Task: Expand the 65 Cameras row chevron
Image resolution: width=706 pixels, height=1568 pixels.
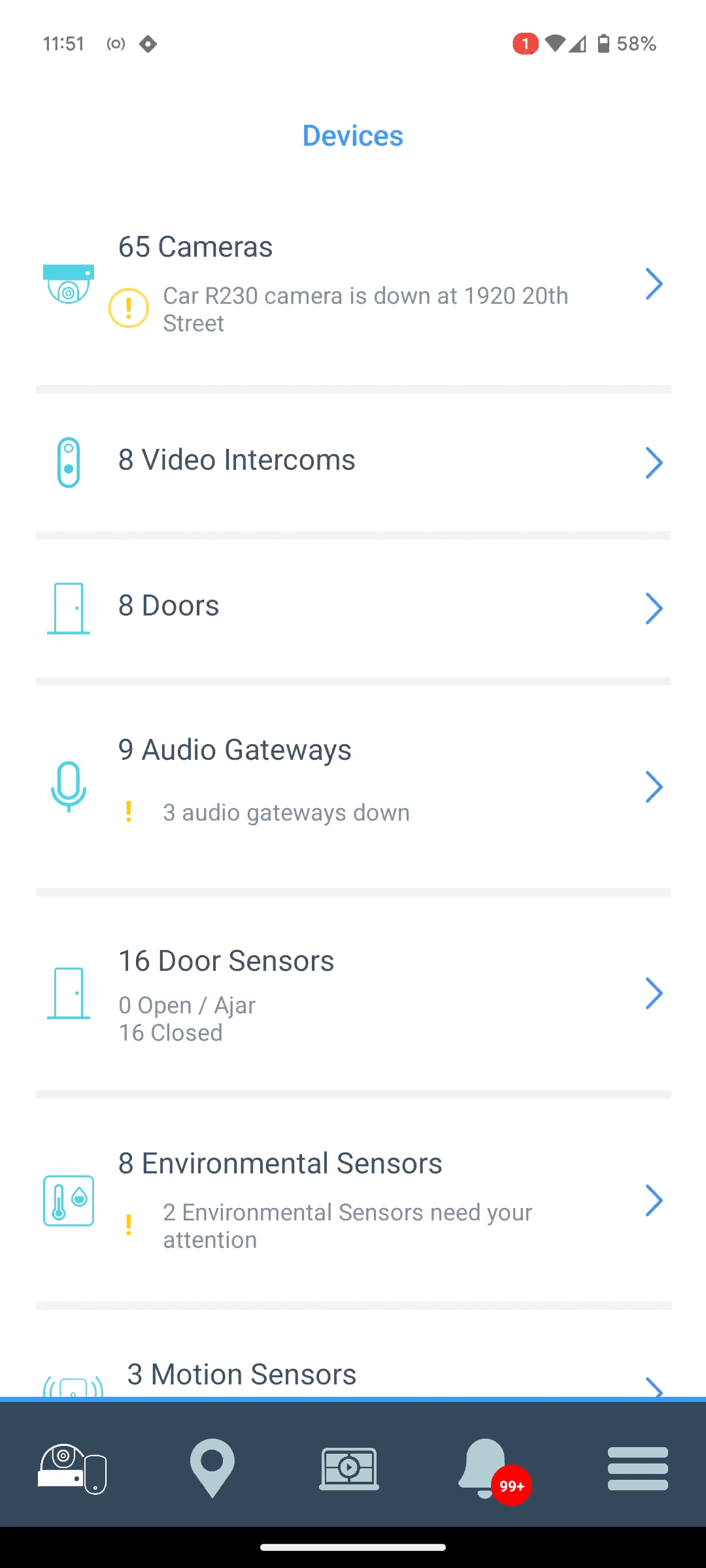Action: [654, 284]
